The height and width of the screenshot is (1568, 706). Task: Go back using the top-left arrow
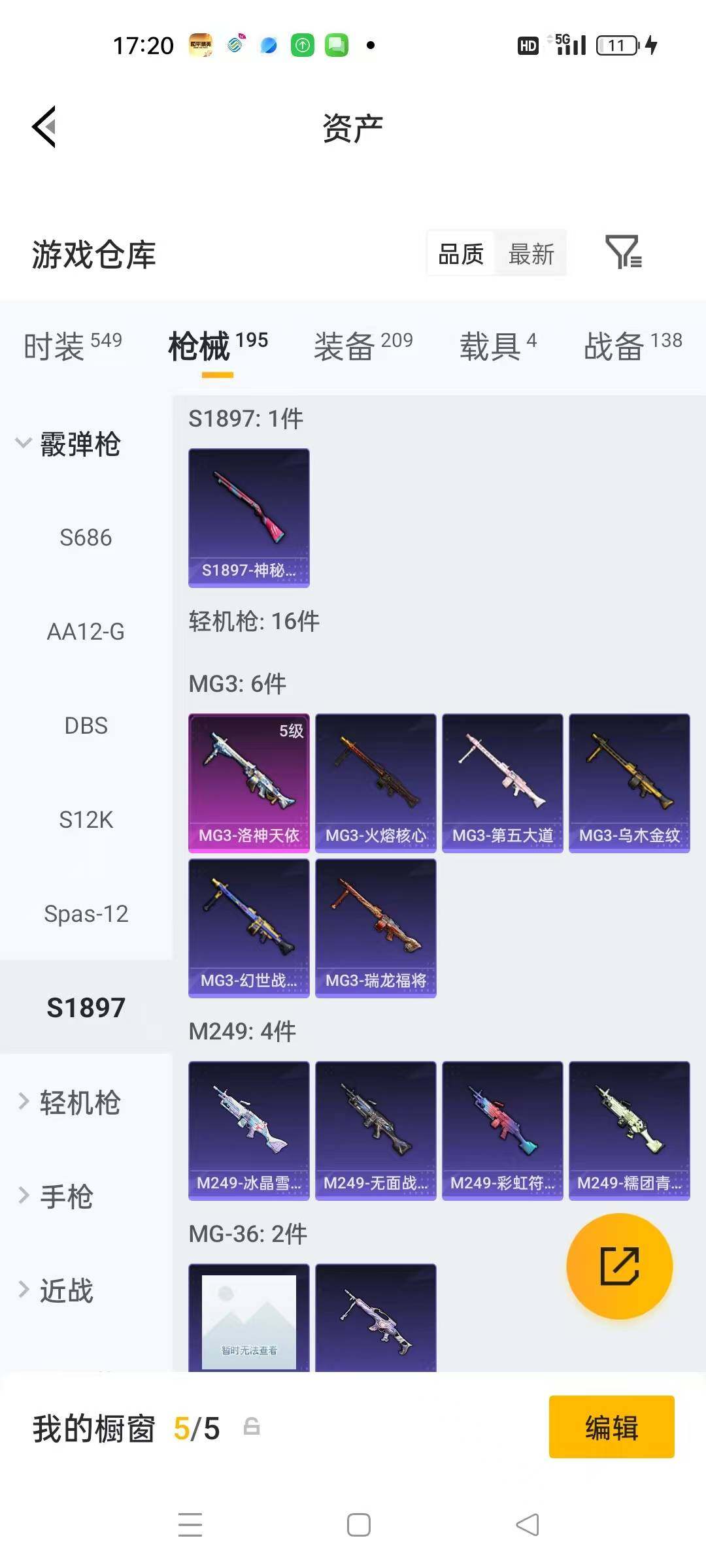click(44, 127)
